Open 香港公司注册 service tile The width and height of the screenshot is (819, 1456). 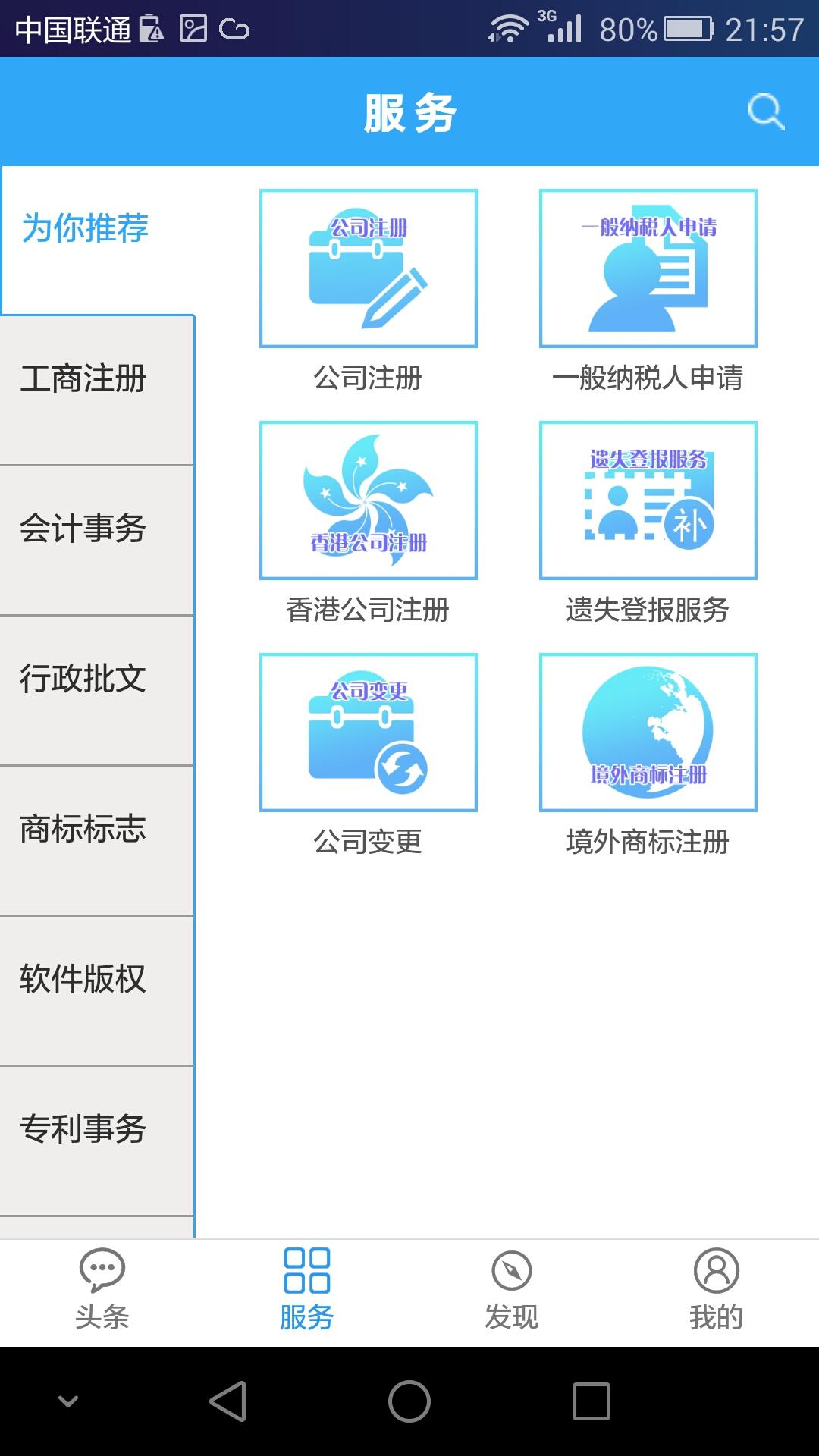point(369,523)
